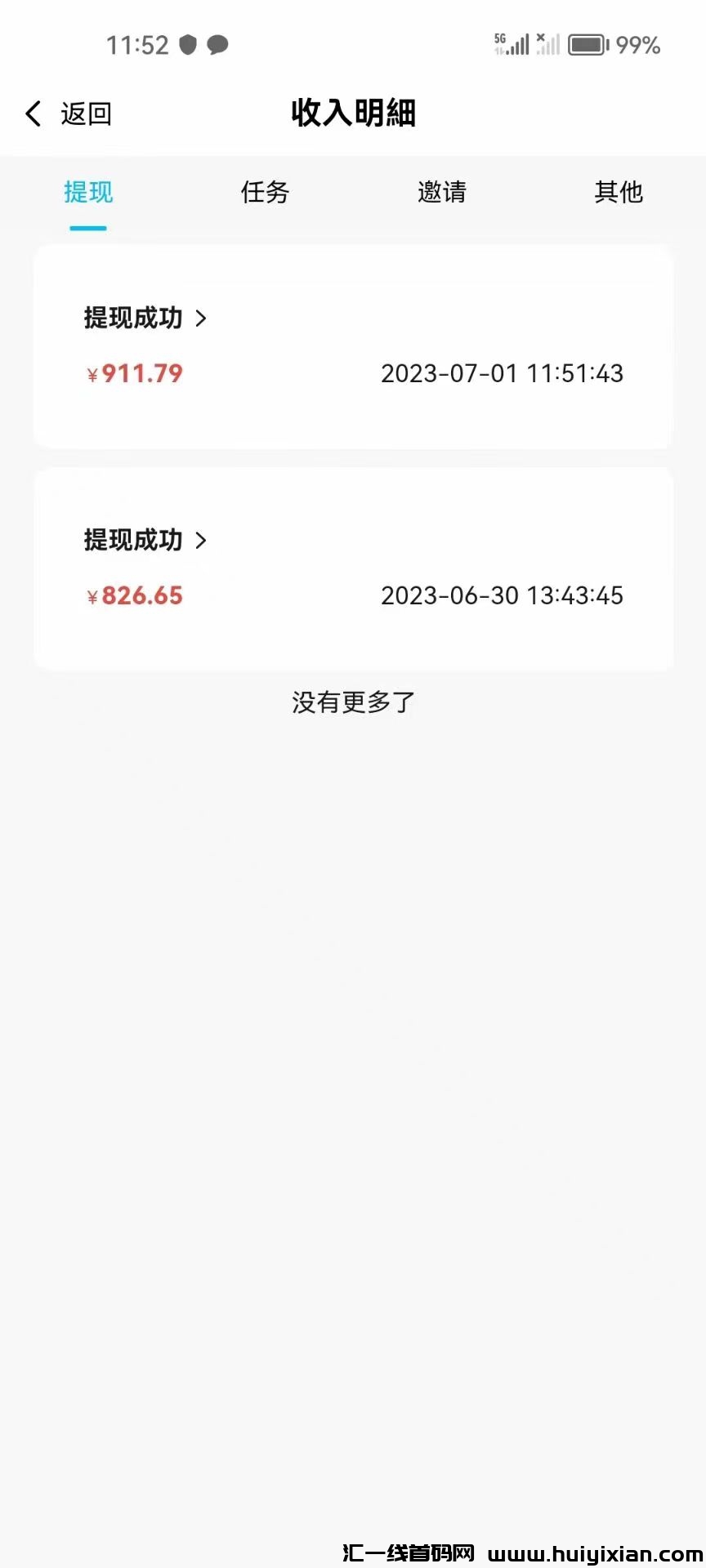Switch to the 任务 tab
Viewport: 706px width, 1568px height.
pos(265,193)
